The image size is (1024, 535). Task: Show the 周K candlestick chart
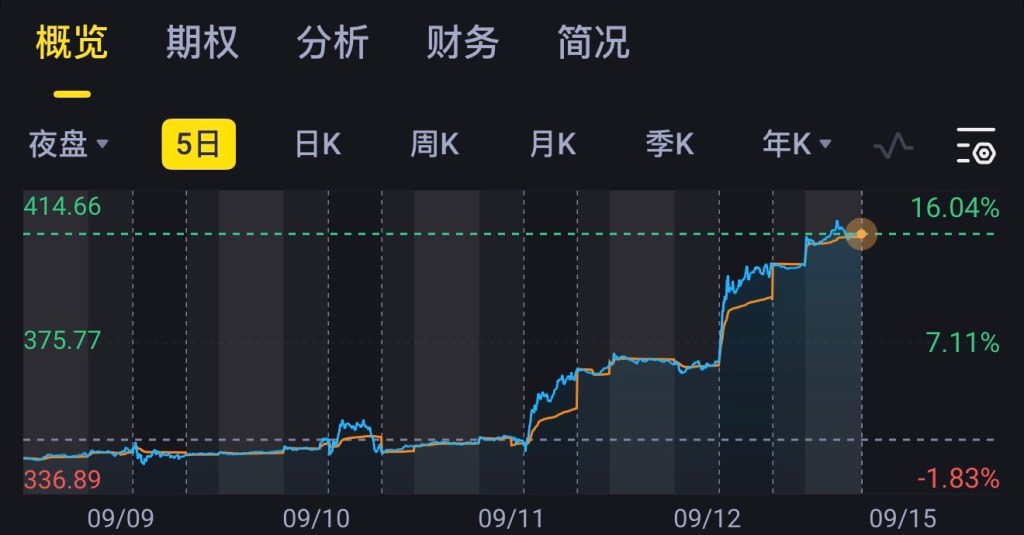[x=434, y=145]
